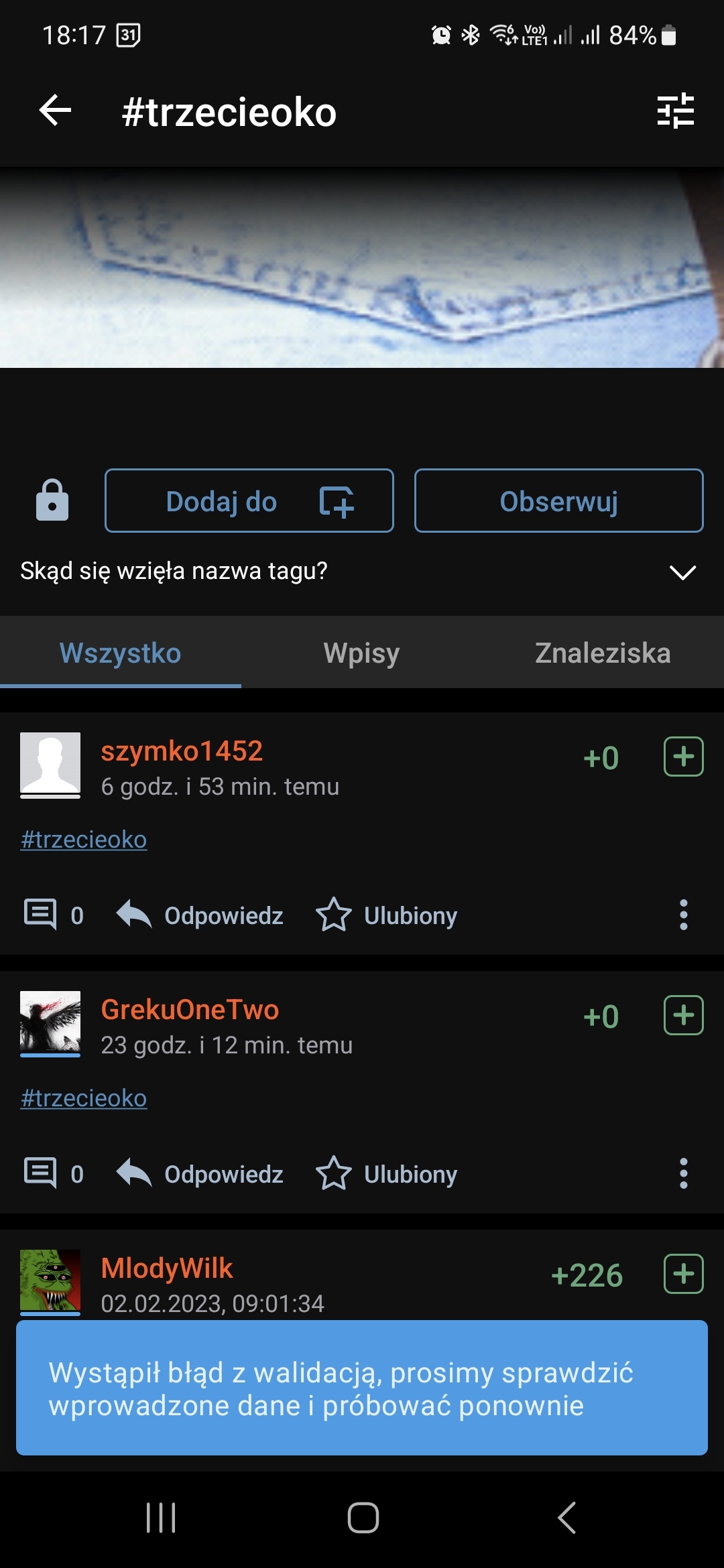Image resolution: width=724 pixels, height=1568 pixels.
Task: Expand "Skąd się wzięła nazwa tagu?"
Action: [682, 572]
